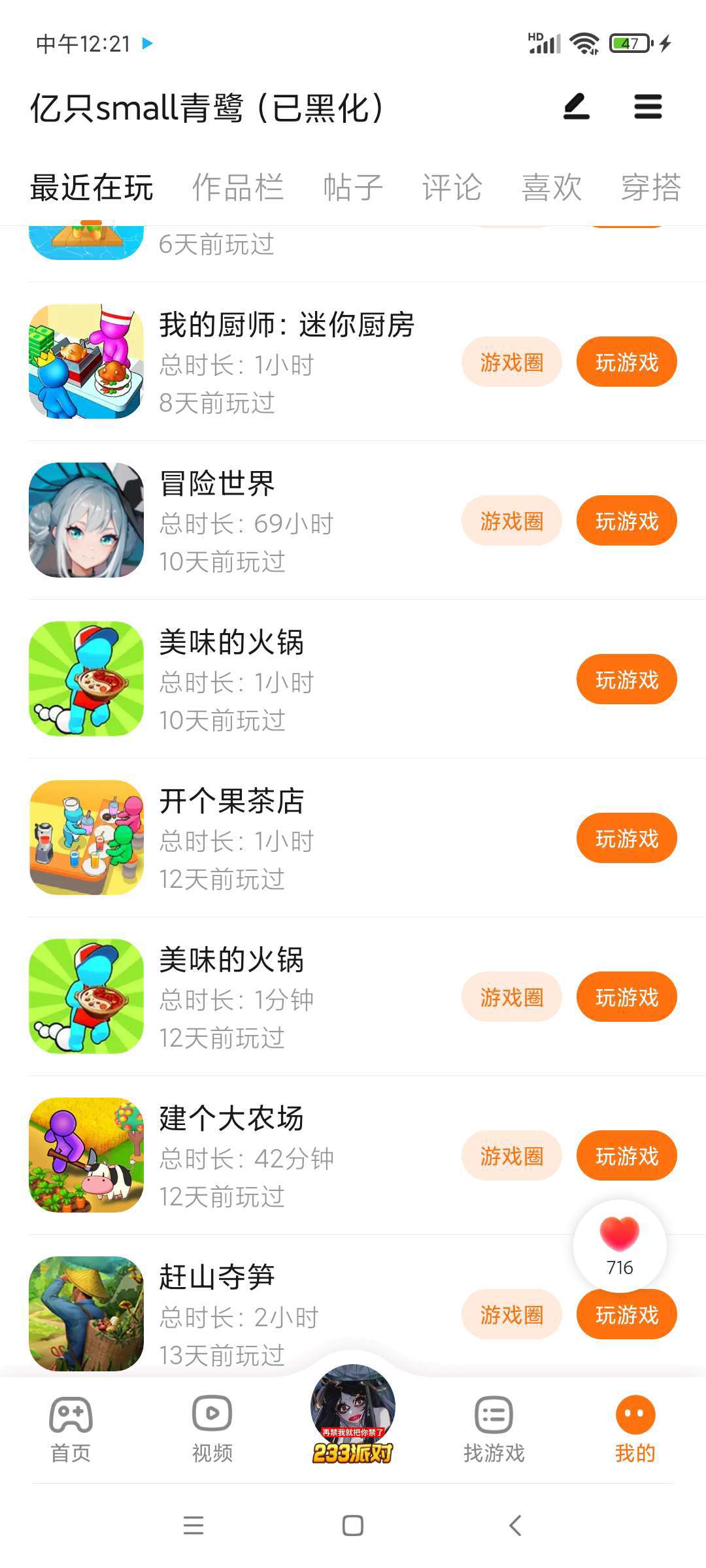This screenshot has width=706, height=1568.
Task: Open the 评论 tab
Action: pyautogui.click(x=452, y=188)
